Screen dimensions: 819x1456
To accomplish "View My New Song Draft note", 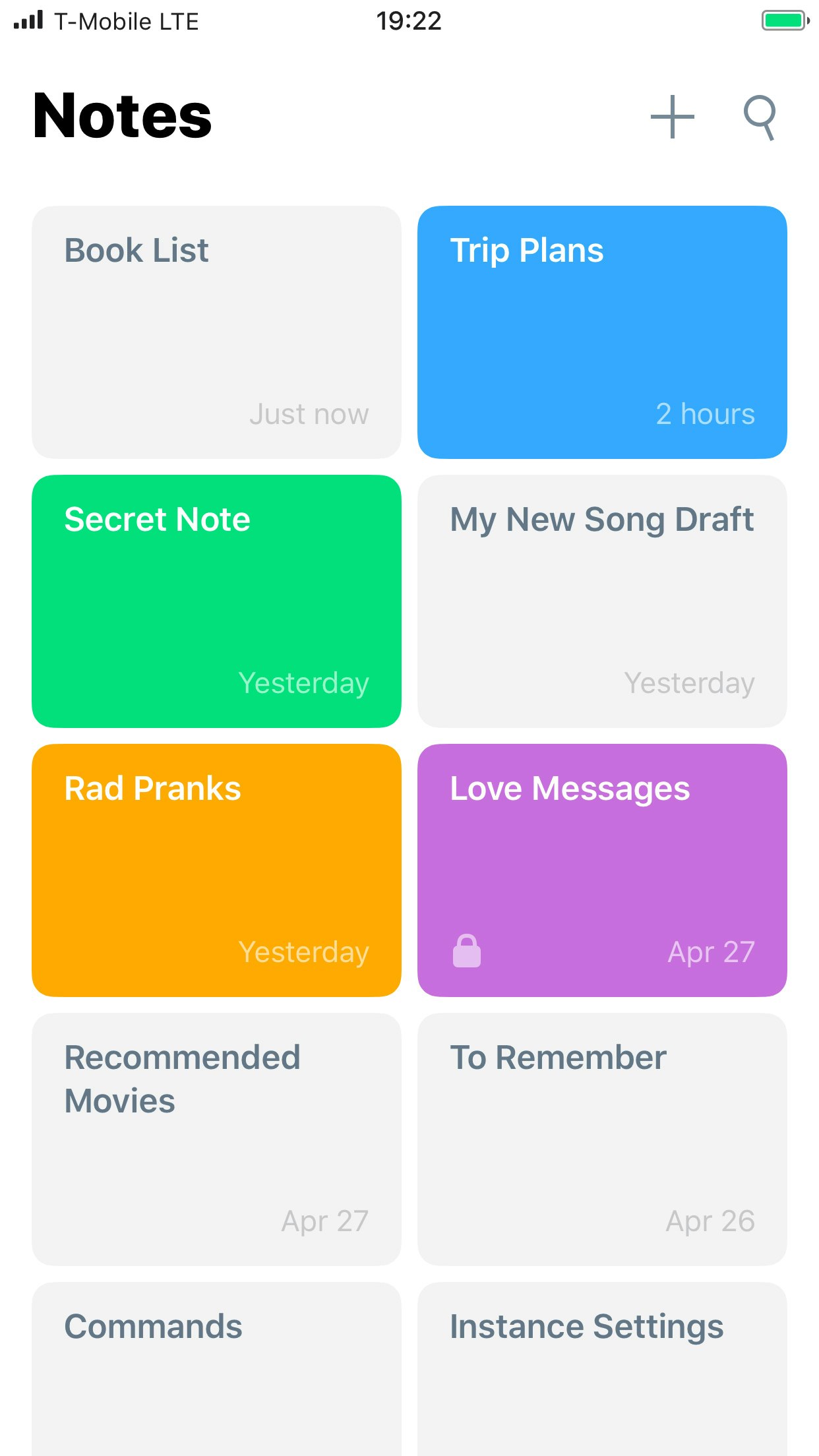I will pyautogui.click(x=602, y=601).
